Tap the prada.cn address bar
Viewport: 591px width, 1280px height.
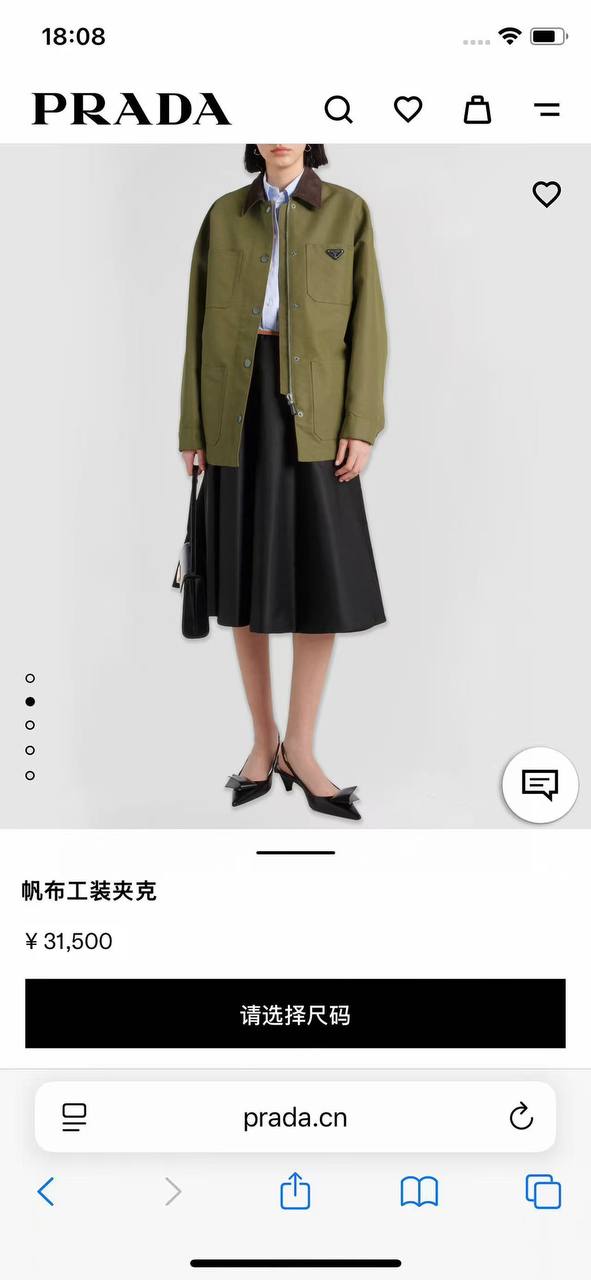pos(295,1117)
